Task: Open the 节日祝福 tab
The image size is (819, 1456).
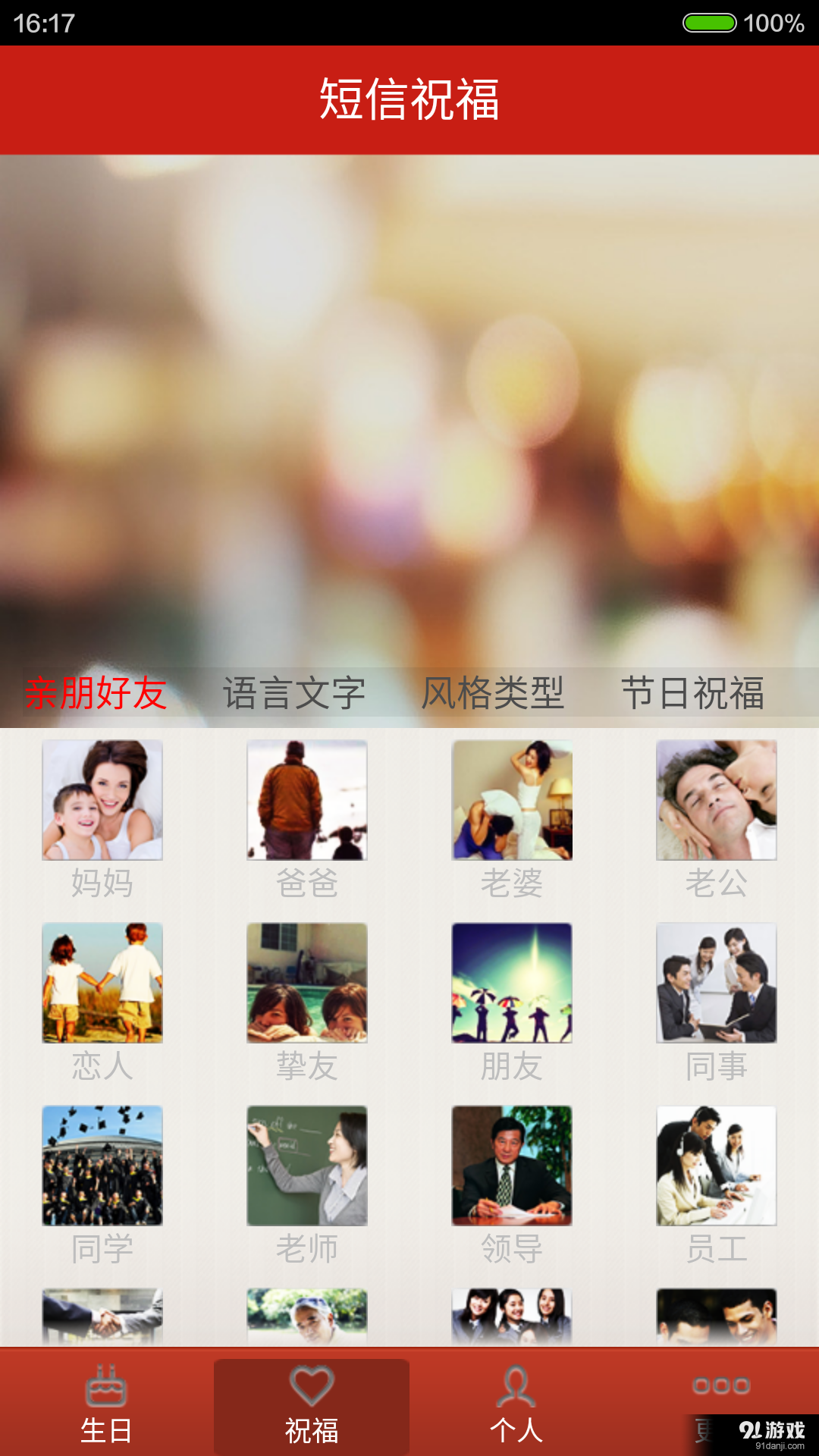Action: (692, 692)
